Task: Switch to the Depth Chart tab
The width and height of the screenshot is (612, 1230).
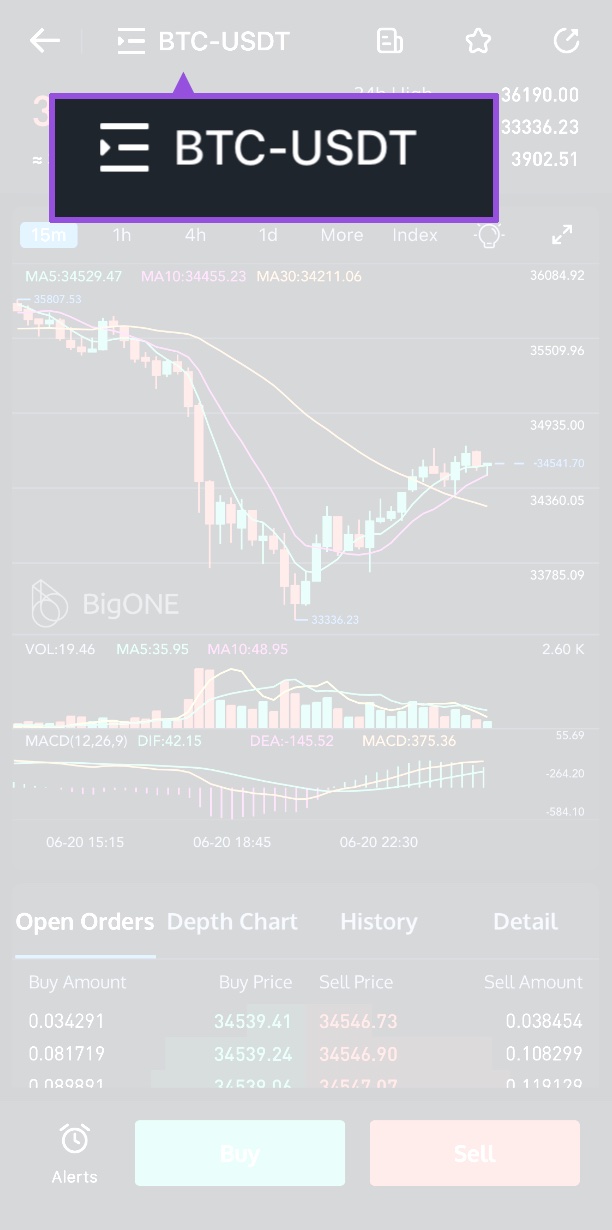Action: point(232,922)
